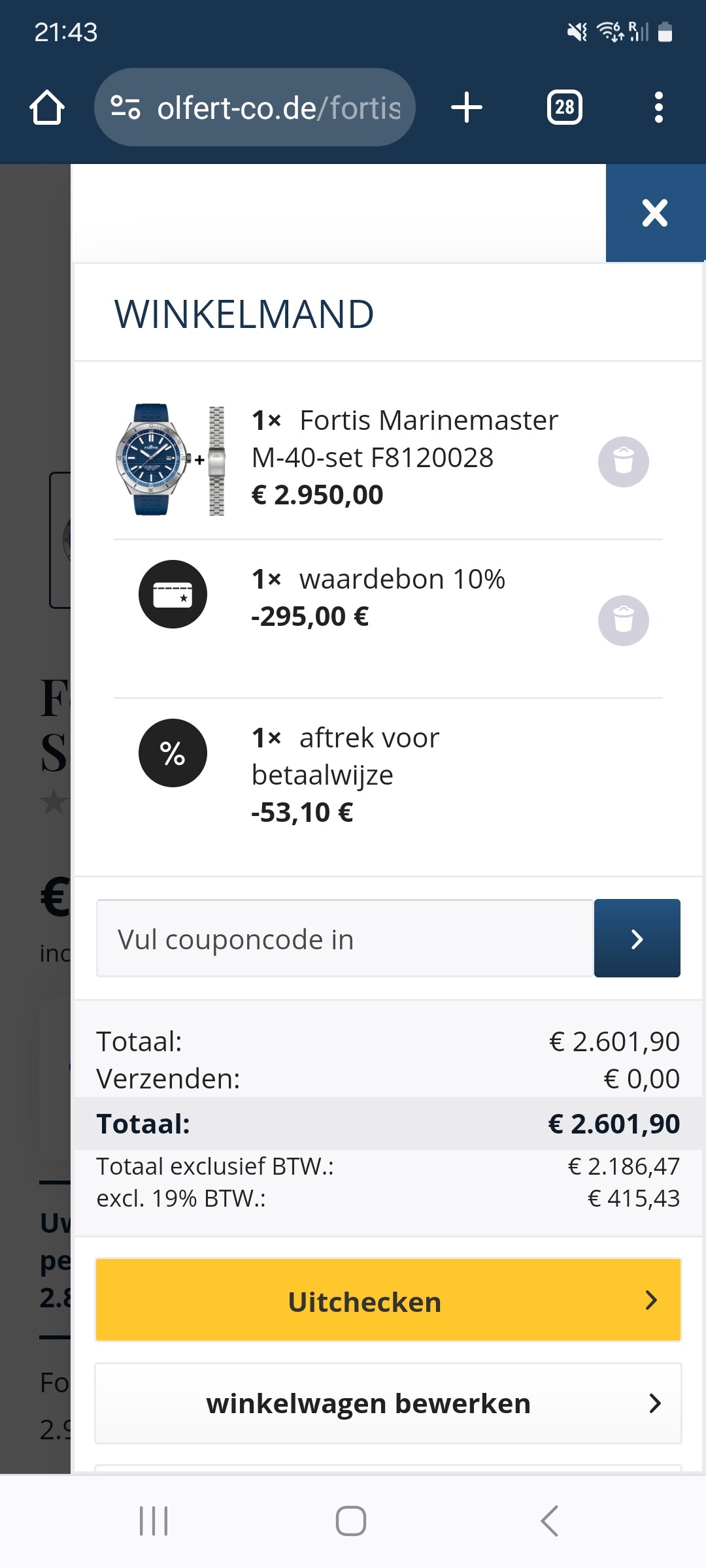The height and width of the screenshot is (1568, 706).
Task: Proceed to Uitchecken
Action: tap(388, 1300)
